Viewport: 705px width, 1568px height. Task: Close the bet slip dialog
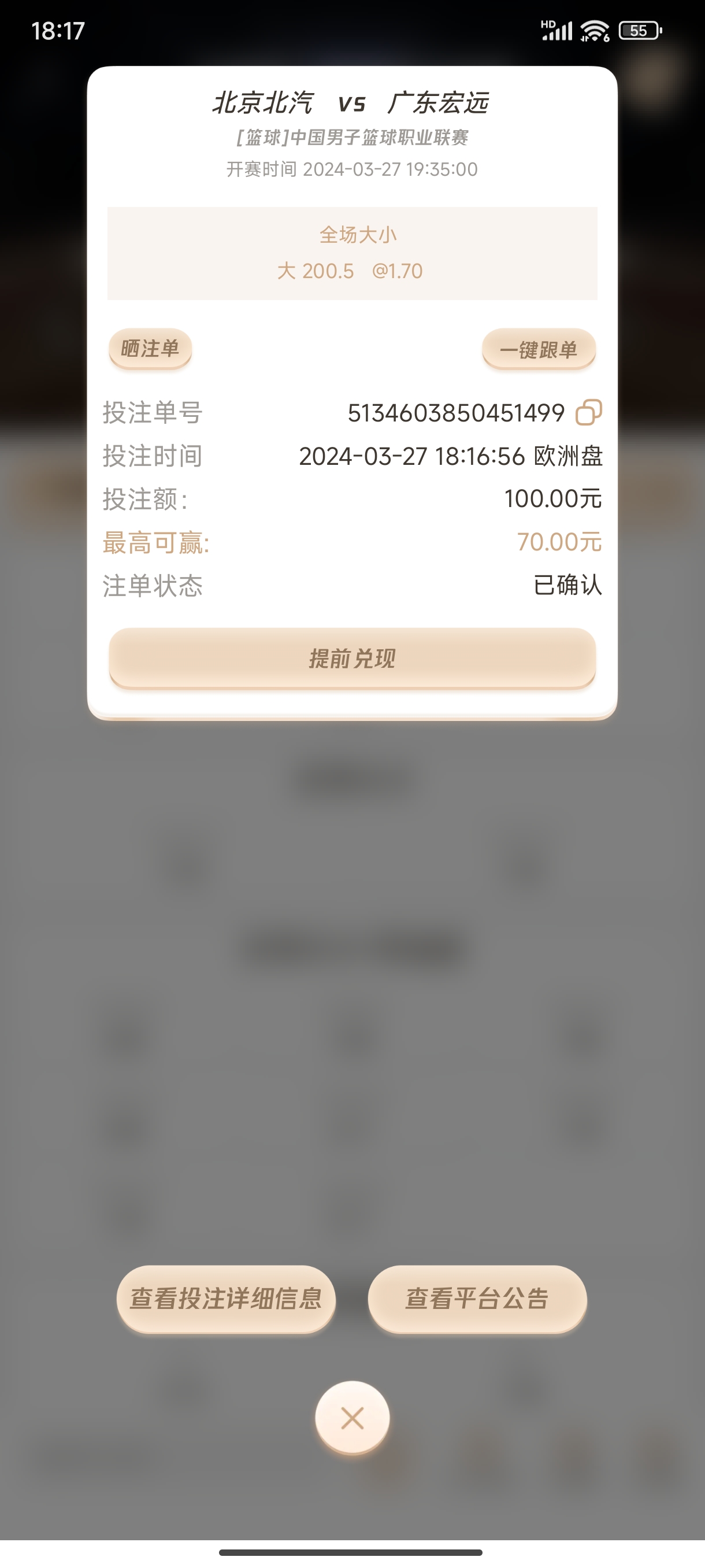tap(352, 1418)
